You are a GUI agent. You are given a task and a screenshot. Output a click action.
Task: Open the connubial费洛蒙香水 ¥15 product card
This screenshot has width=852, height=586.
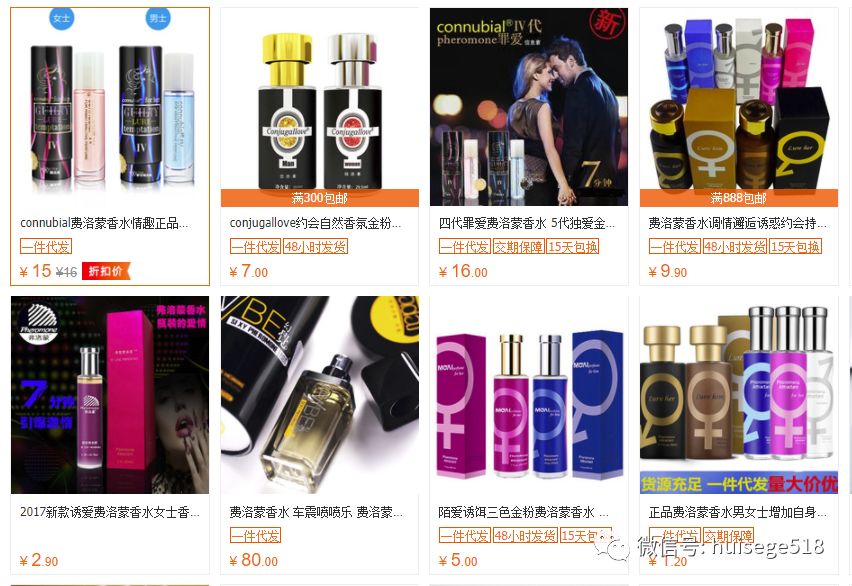pos(110,108)
